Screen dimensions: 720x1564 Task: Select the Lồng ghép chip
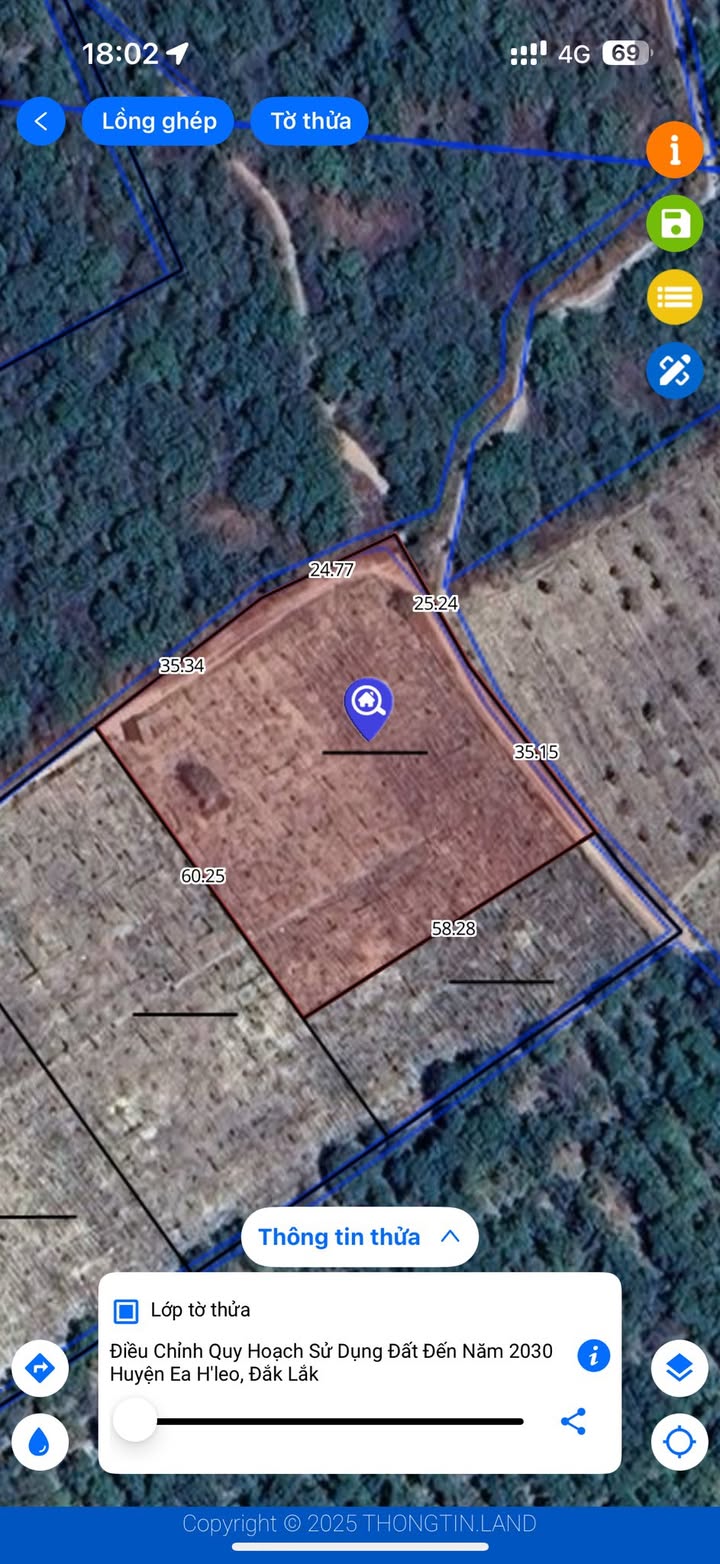(x=159, y=121)
